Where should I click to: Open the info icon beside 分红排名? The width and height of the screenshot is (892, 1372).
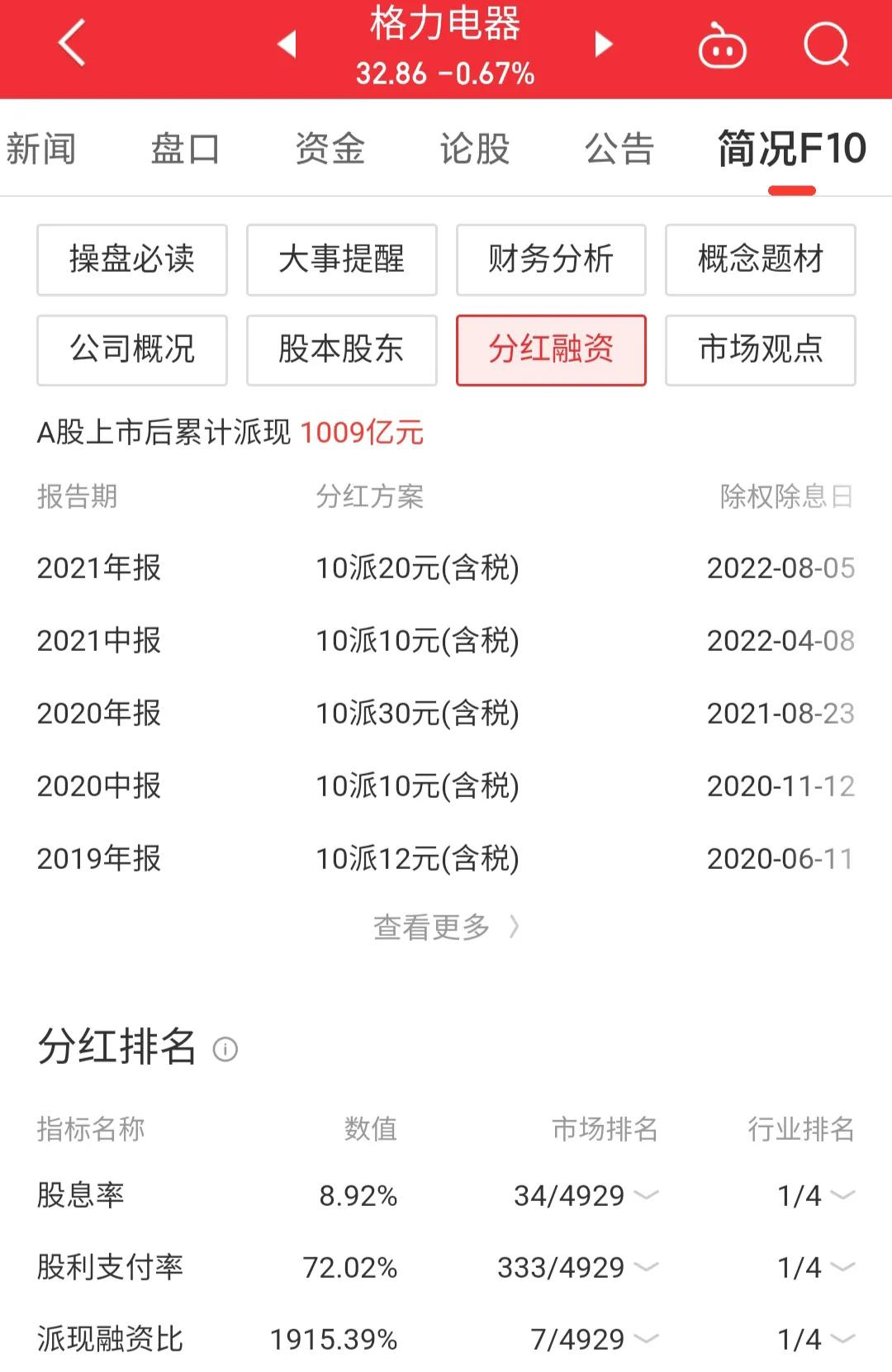click(x=225, y=1050)
